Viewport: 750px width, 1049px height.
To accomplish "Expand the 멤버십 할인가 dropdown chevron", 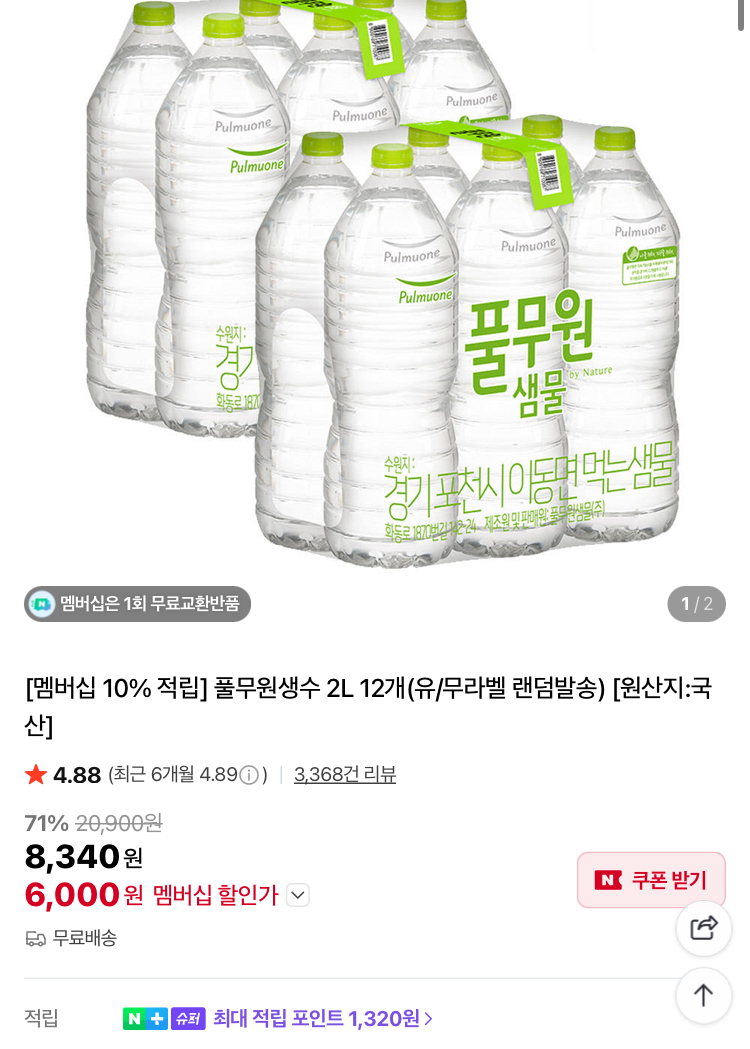I will [298, 896].
